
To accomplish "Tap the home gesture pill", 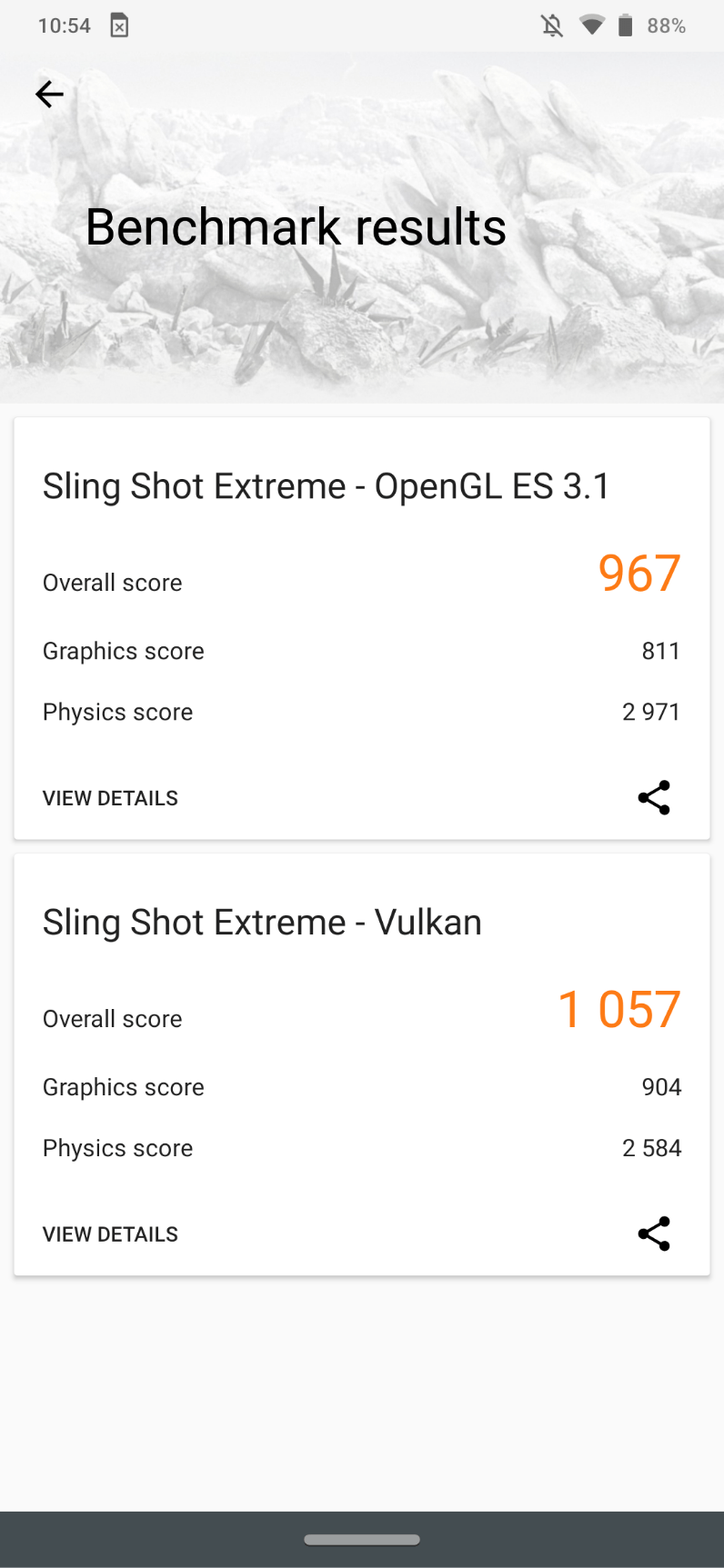I will click(x=362, y=1540).
